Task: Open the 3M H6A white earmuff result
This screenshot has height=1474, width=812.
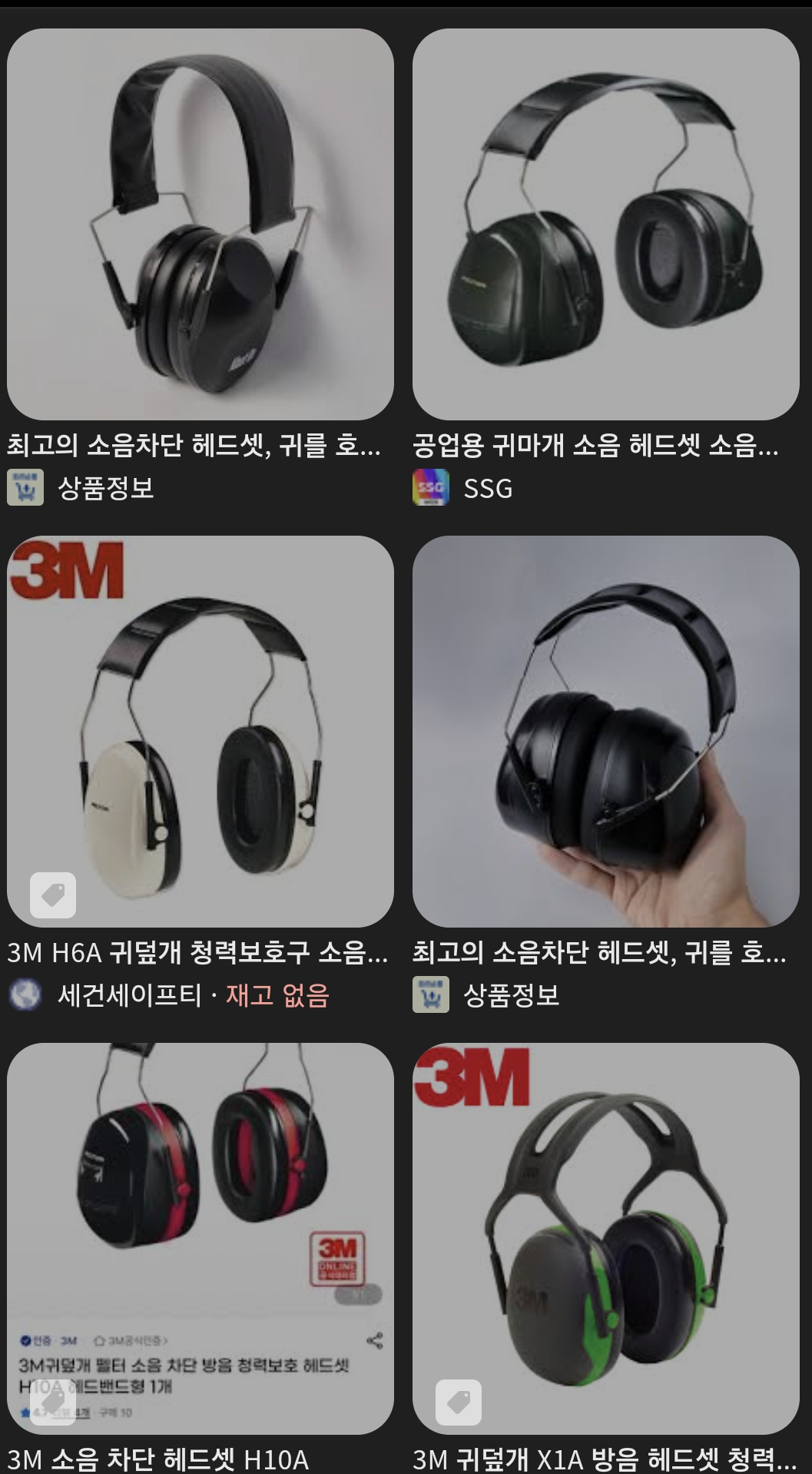Action: 200,731
